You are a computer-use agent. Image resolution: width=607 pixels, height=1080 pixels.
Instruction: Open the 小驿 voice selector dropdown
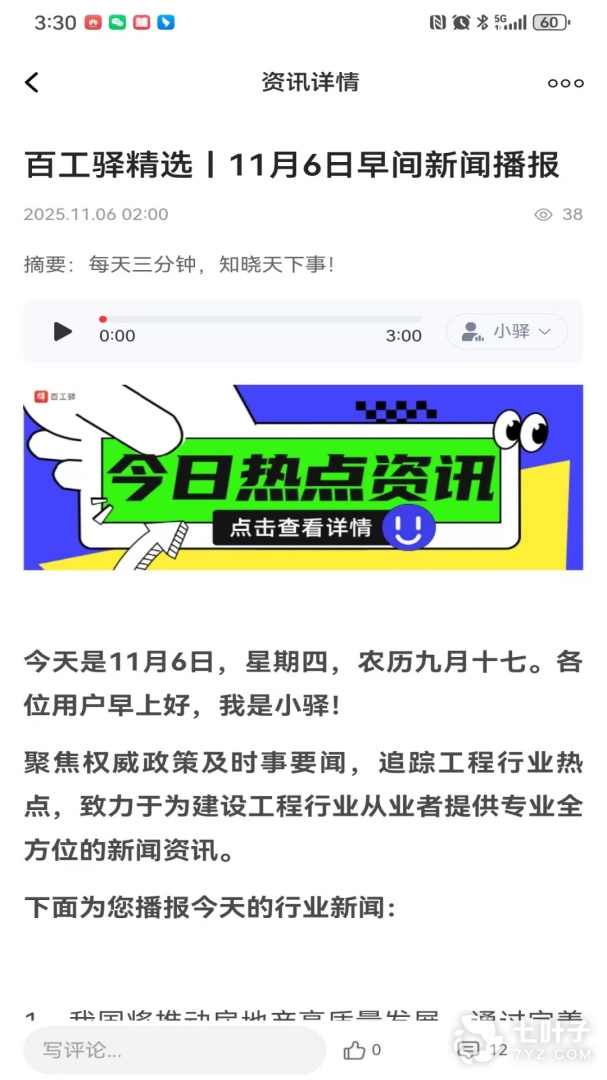tap(507, 331)
